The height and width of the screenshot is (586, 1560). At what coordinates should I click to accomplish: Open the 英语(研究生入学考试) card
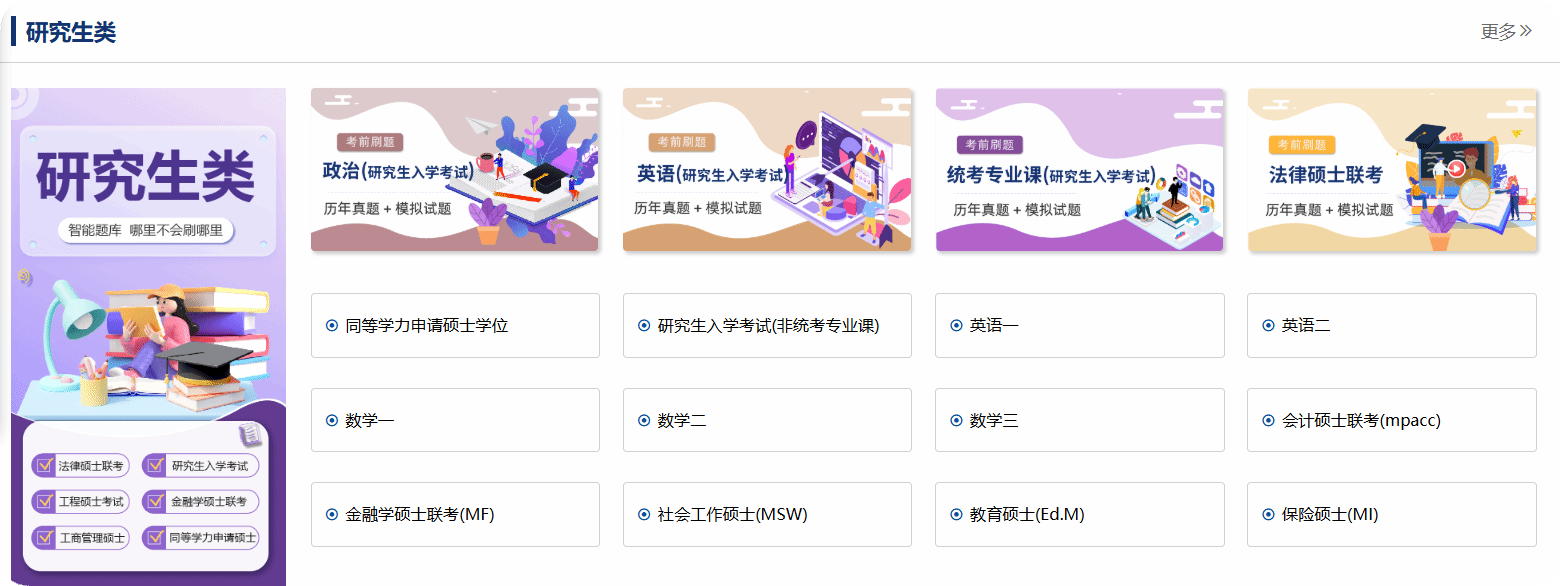(767, 170)
